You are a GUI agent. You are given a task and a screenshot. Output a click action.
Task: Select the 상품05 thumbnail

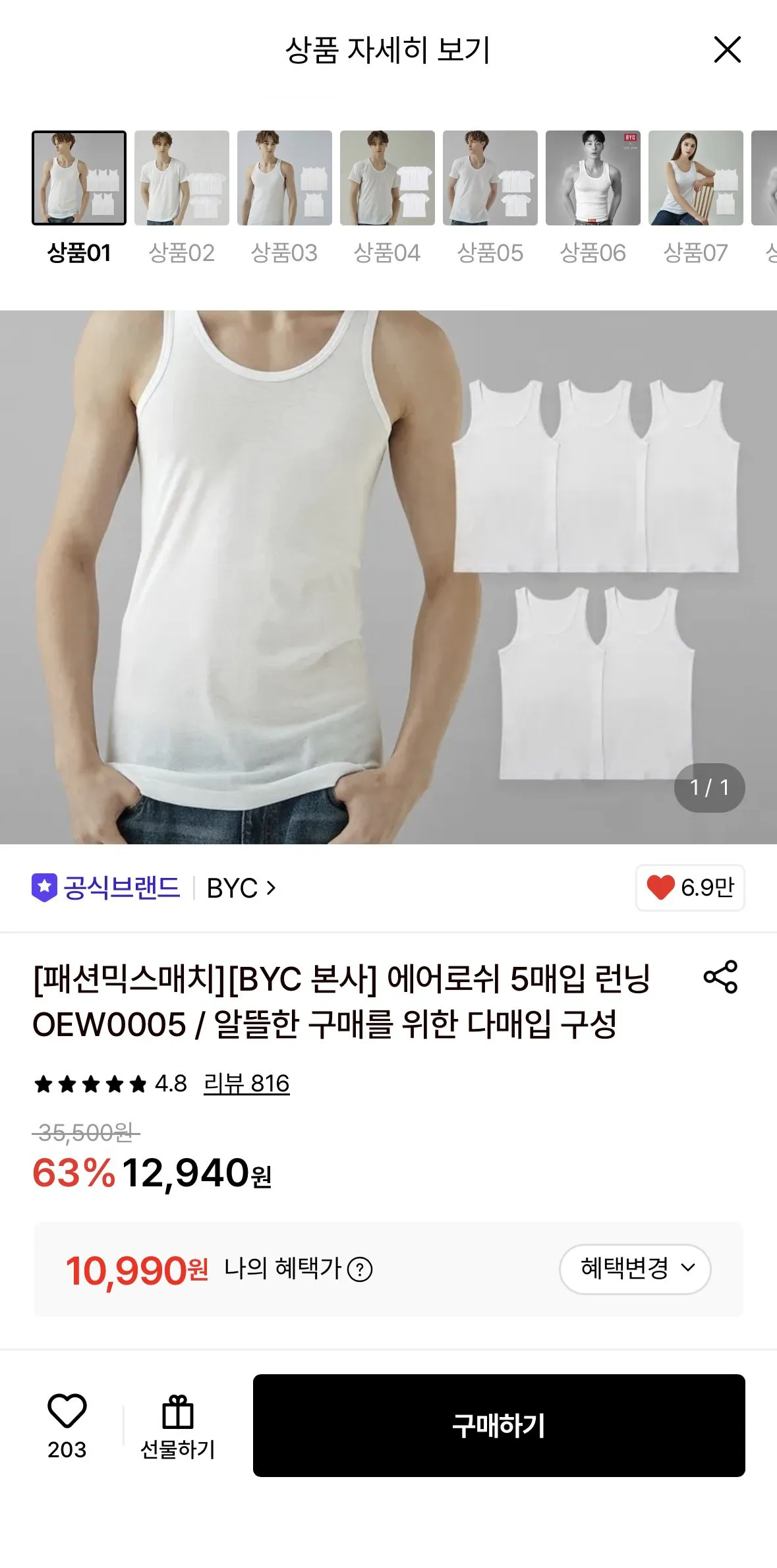point(490,178)
